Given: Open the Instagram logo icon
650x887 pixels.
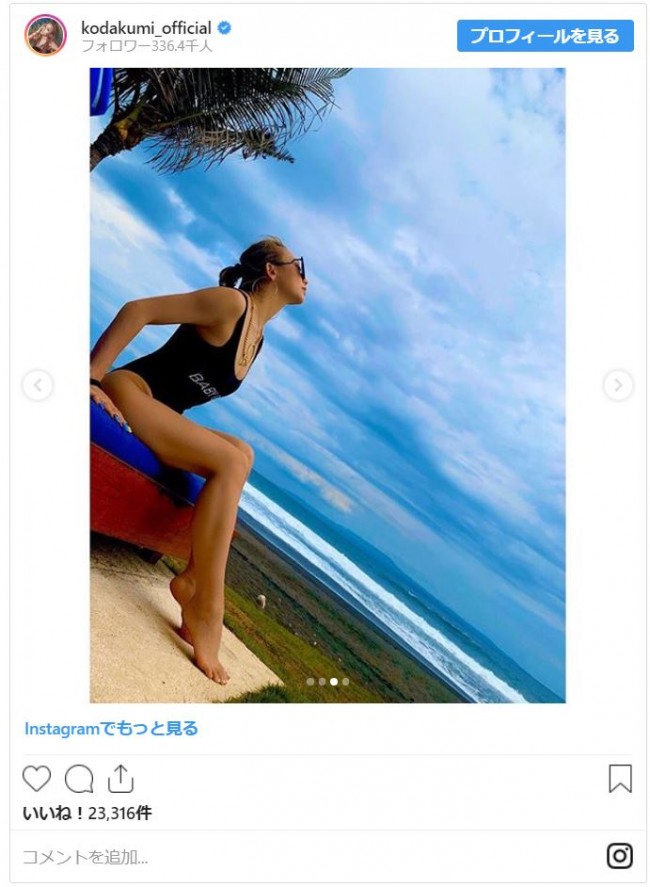Looking at the screenshot, I should [619, 856].
